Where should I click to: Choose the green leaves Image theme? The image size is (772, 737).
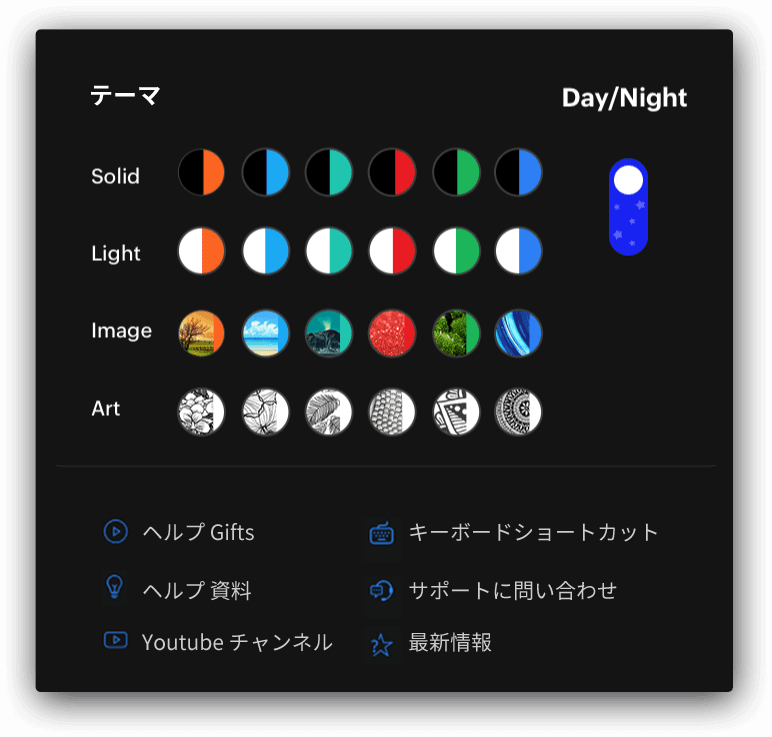tap(456, 333)
